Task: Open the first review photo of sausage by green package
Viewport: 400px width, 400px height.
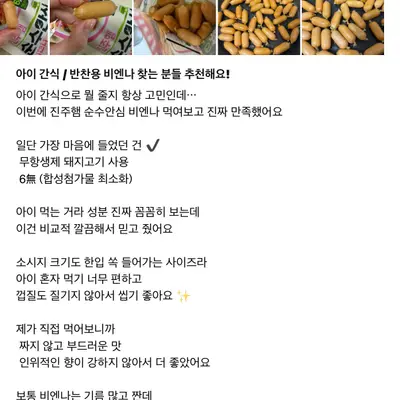Action: click(24, 27)
